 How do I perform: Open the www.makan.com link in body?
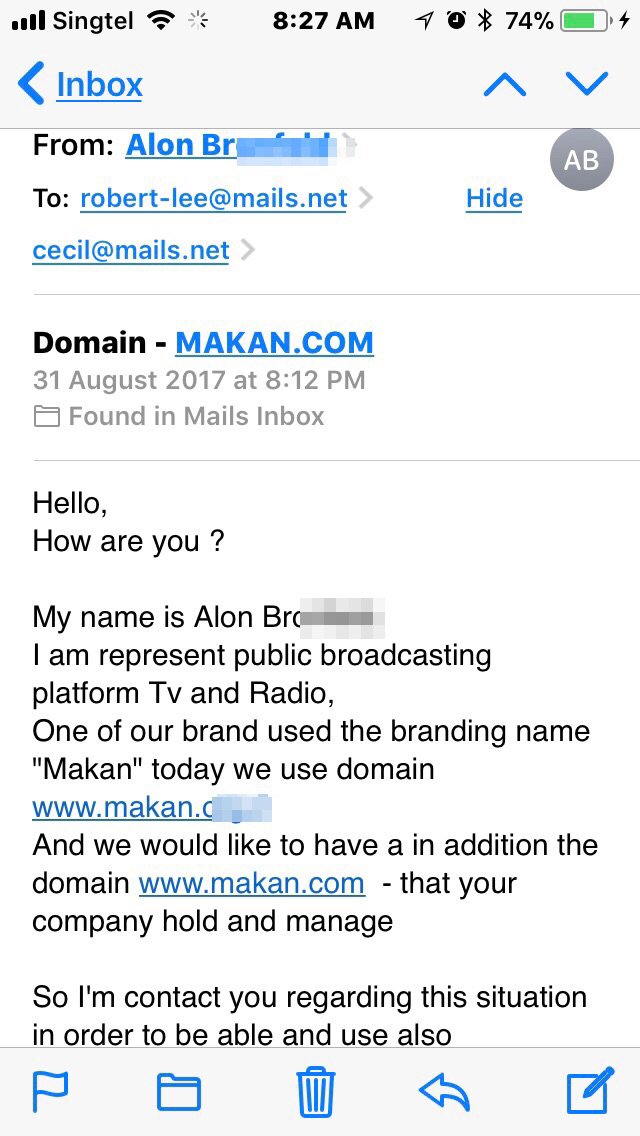[x=251, y=884]
